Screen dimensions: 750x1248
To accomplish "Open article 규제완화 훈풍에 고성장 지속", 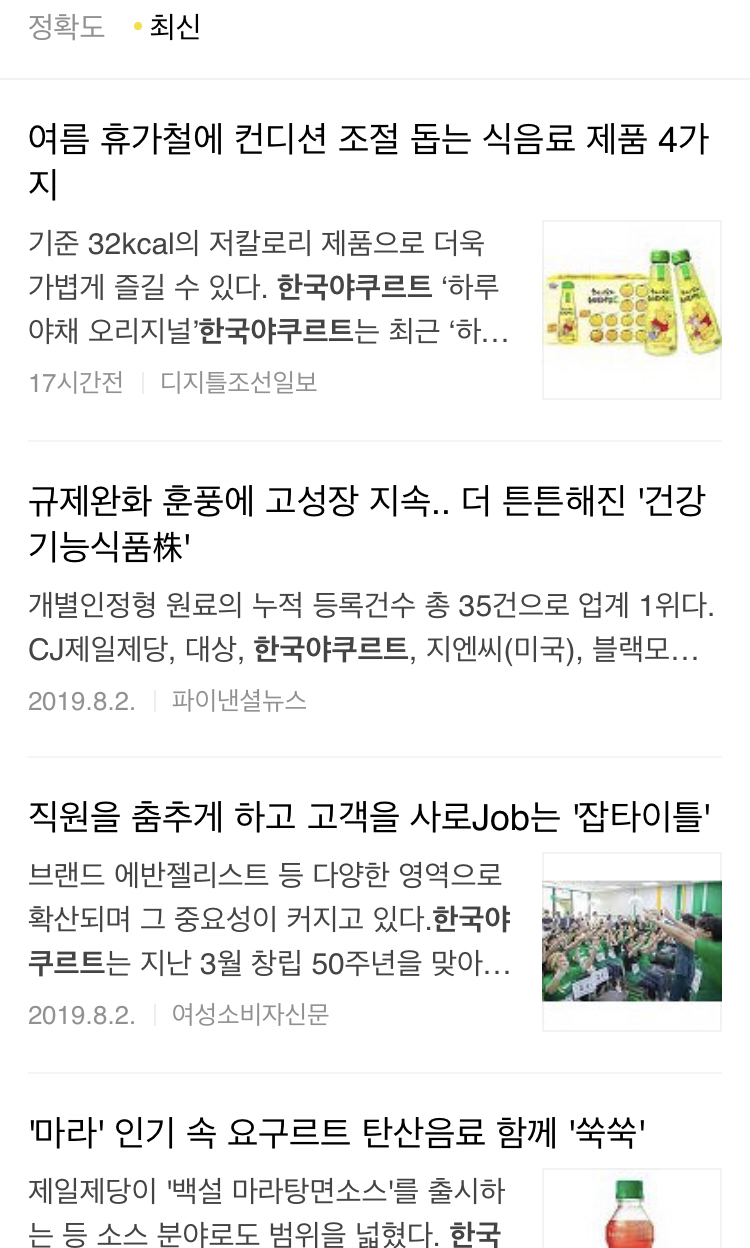I will pos(367,524).
